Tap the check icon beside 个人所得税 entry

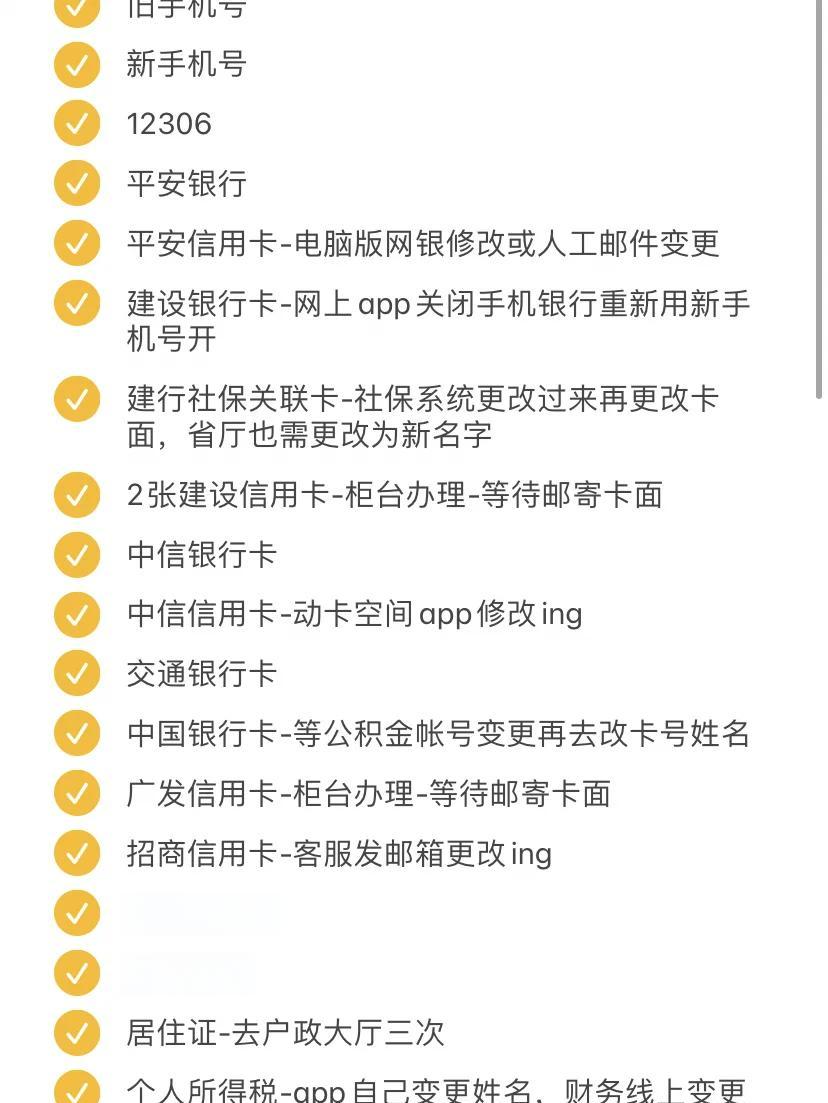coord(76,1092)
